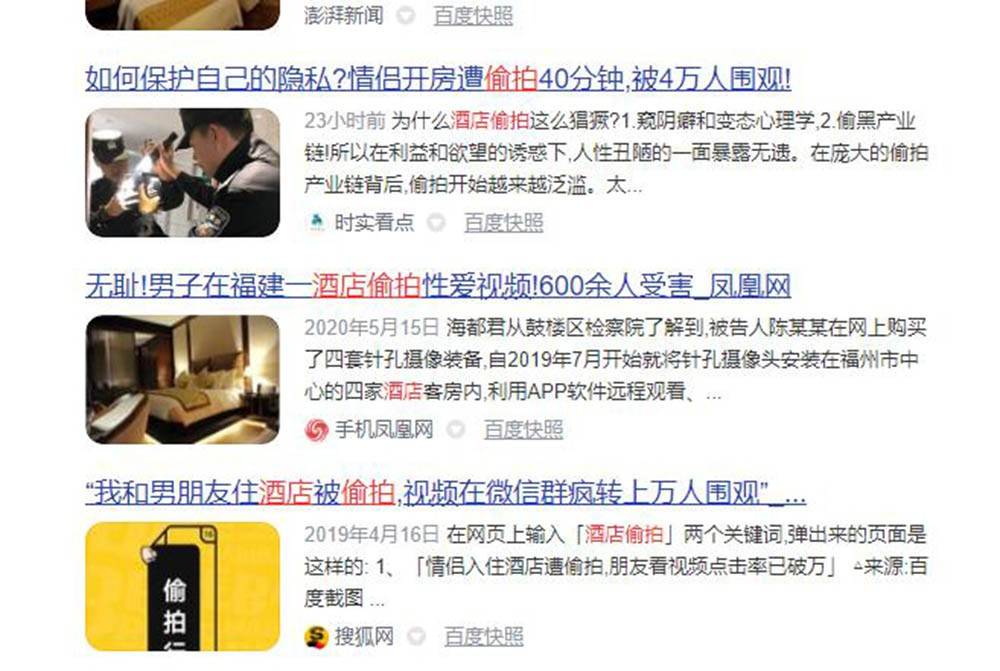View 百度快照 for the 澎湃新闻 result
This screenshot has width=1000, height=671.
[472, 15]
